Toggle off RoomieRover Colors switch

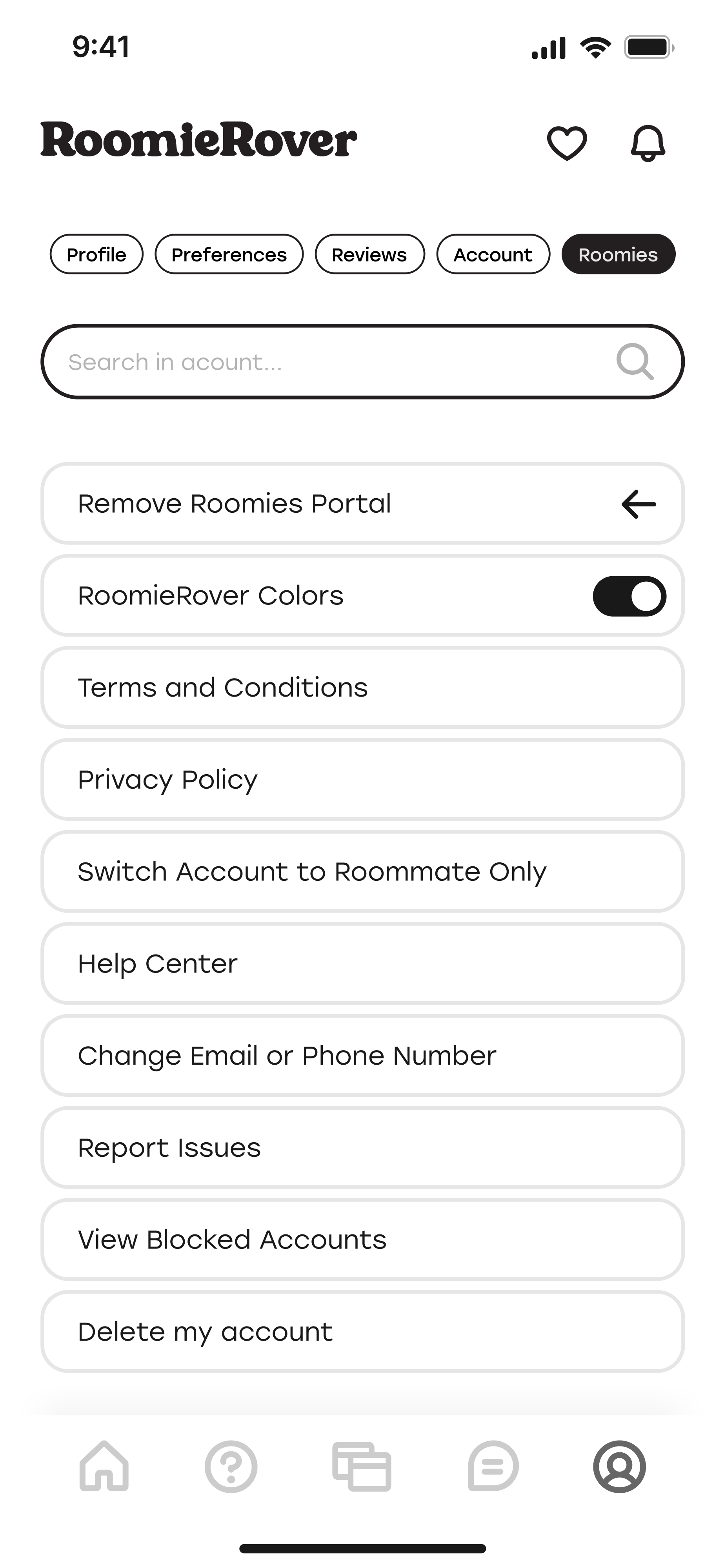click(629, 596)
